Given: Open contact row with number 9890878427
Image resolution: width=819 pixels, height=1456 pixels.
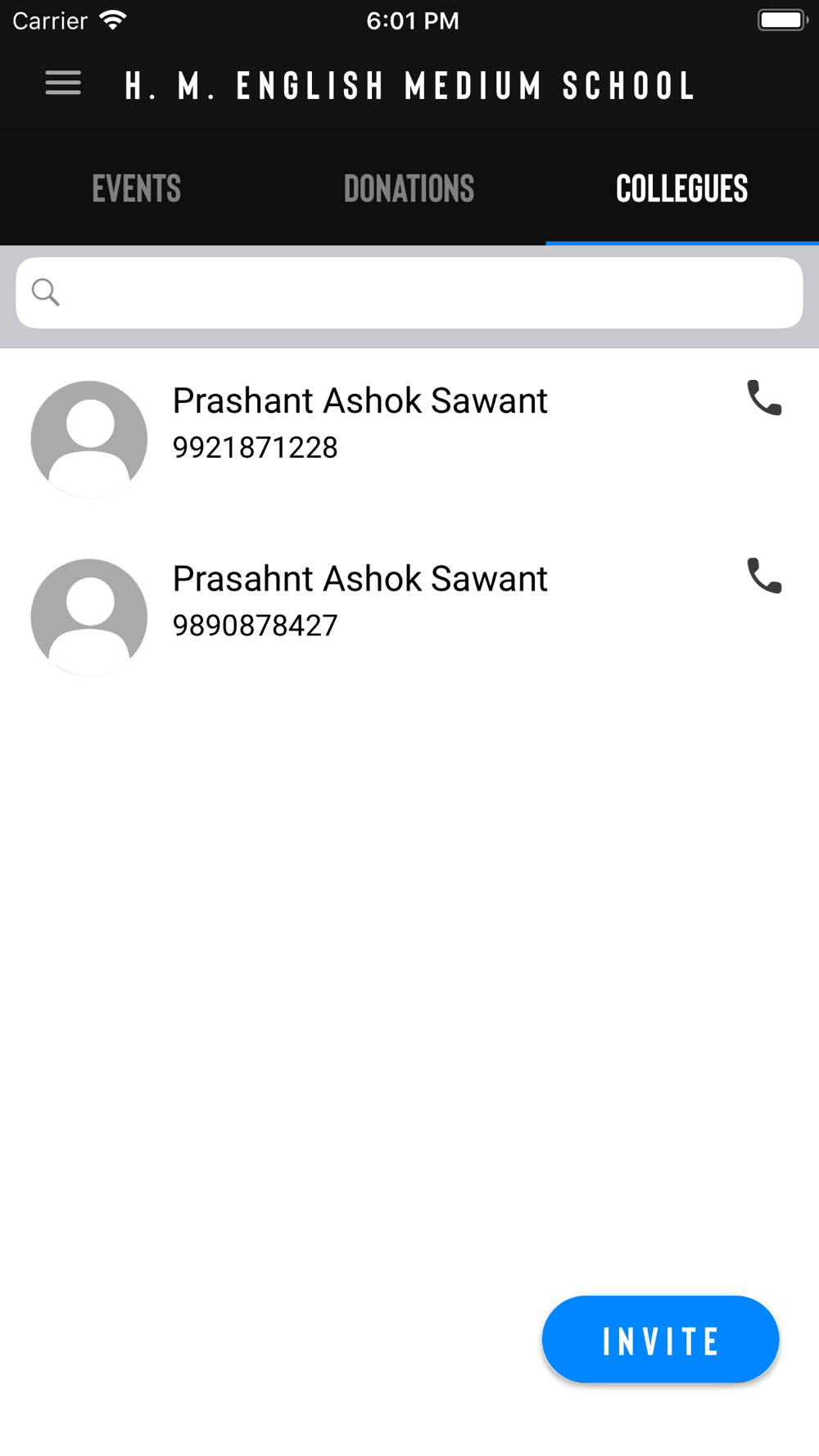Looking at the screenshot, I should [409, 617].
